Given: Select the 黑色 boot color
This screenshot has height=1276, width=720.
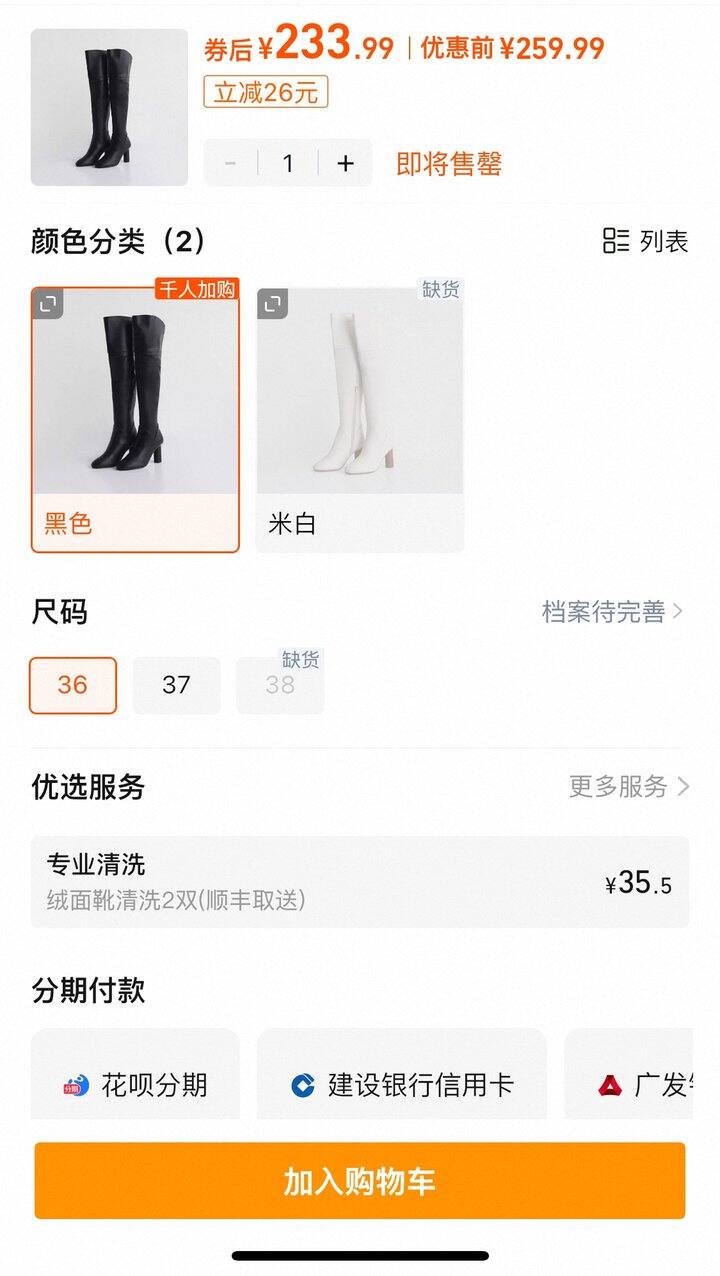Looking at the screenshot, I should click(x=135, y=420).
